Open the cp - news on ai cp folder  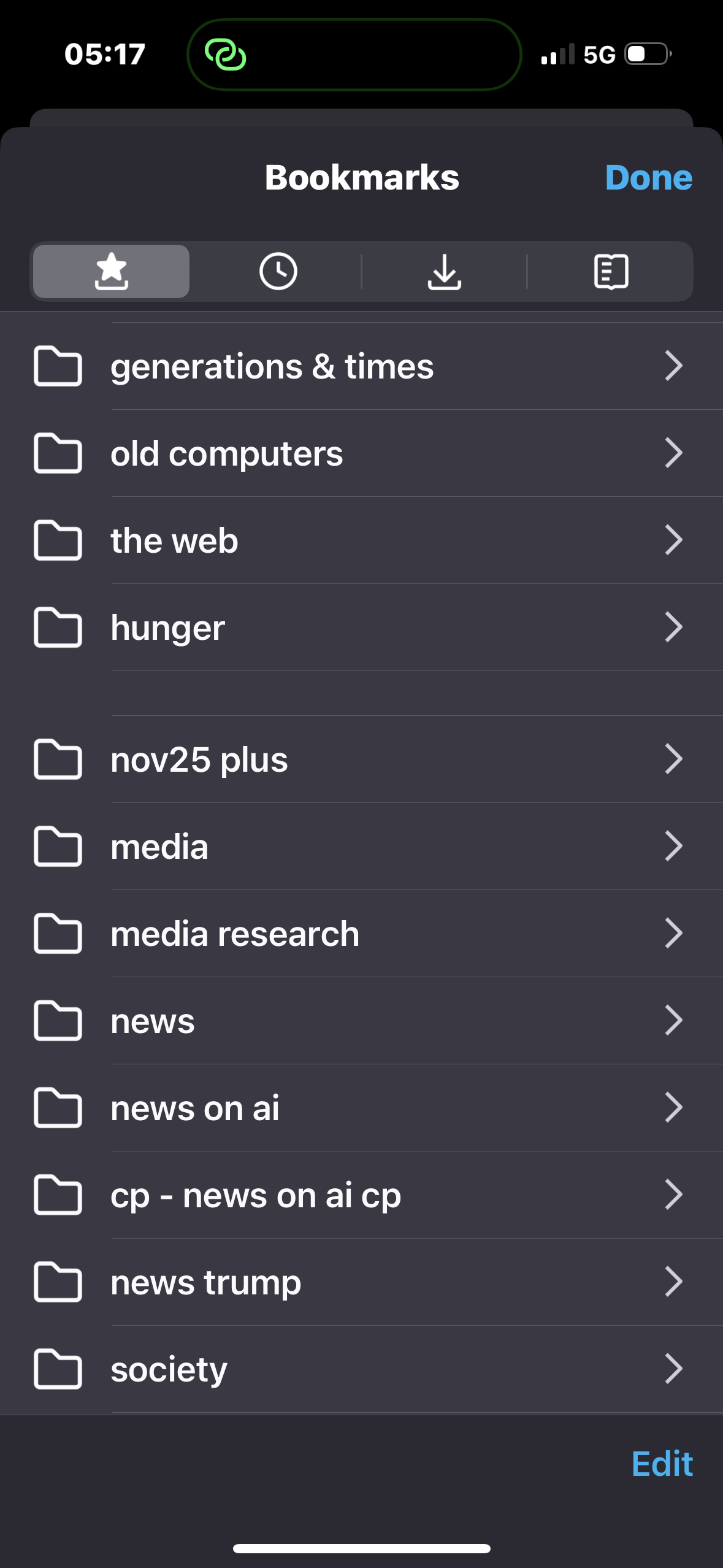361,1195
